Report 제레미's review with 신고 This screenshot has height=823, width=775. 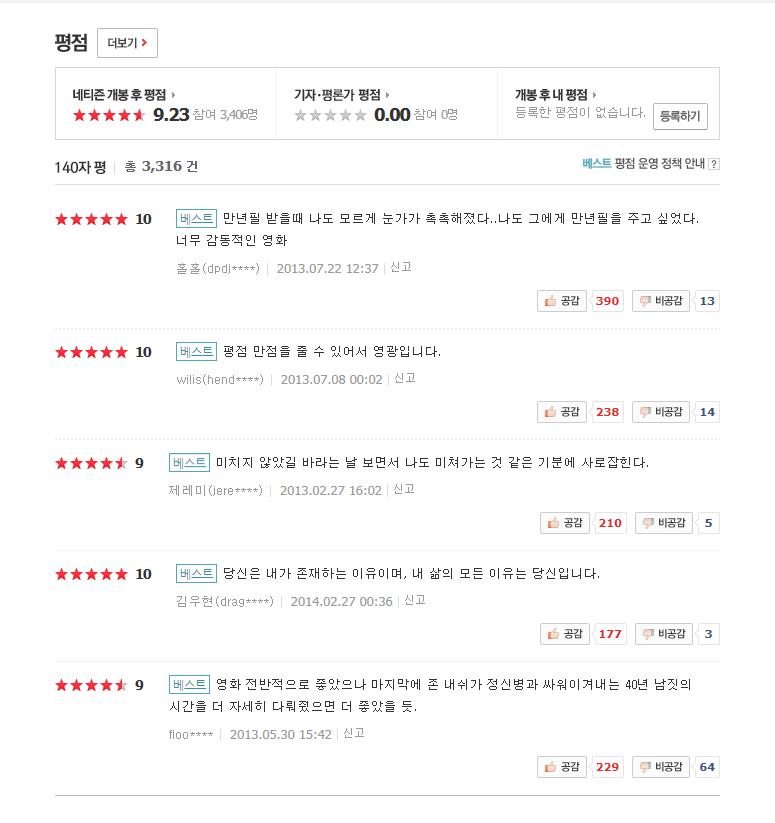pos(403,490)
